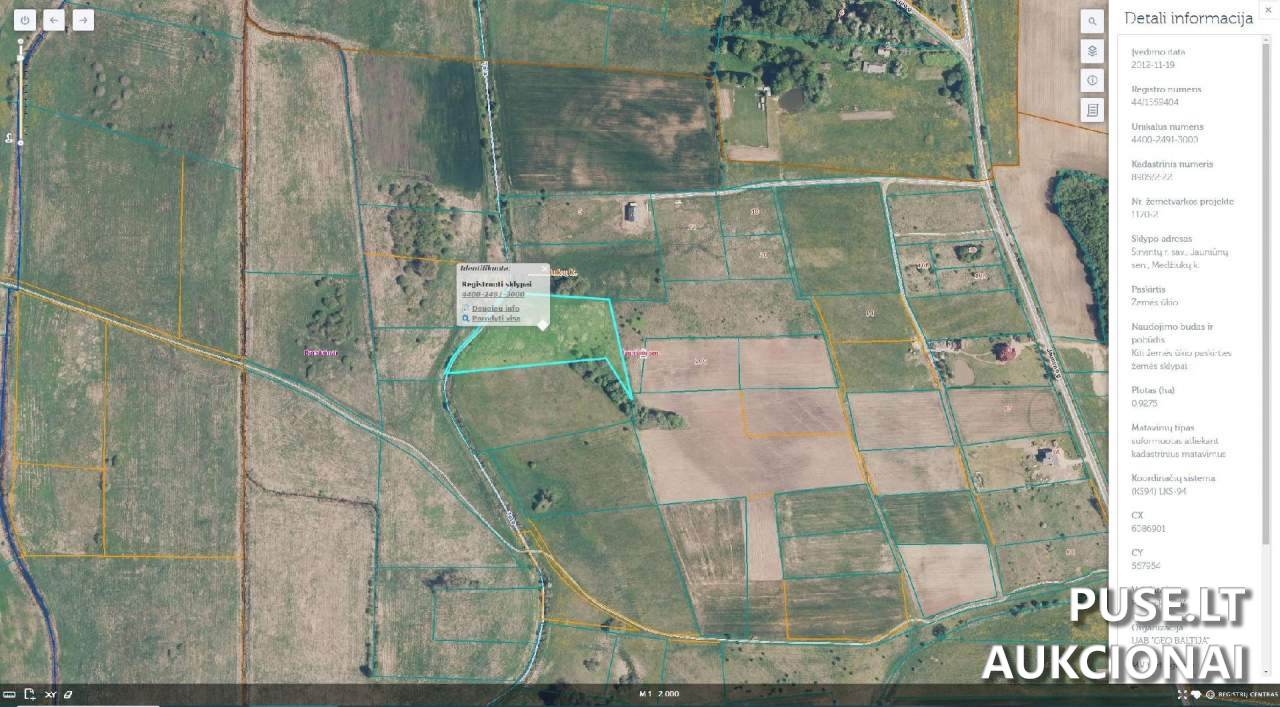Open the map layers panel

click(1092, 51)
